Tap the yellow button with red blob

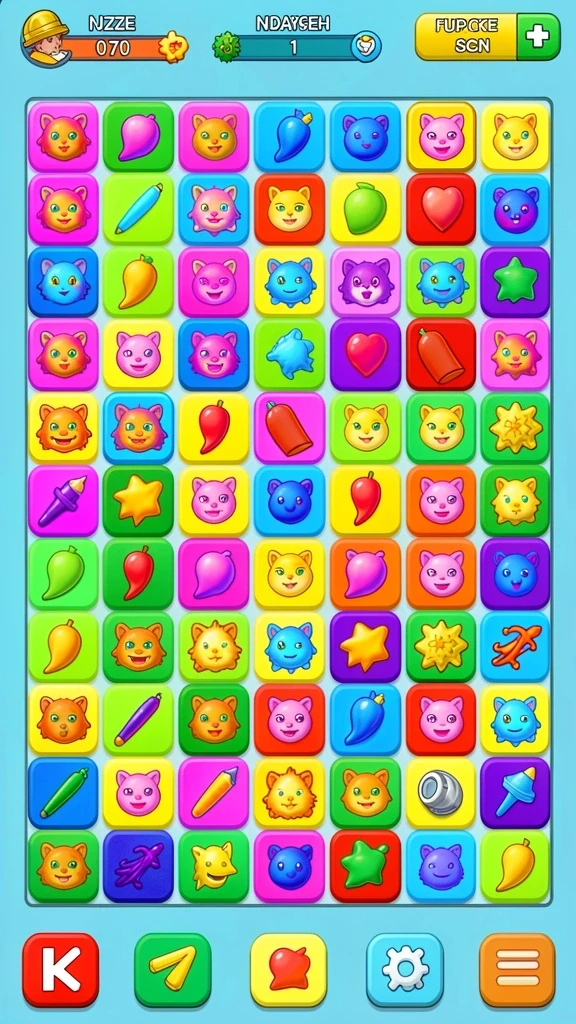(289, 969)
